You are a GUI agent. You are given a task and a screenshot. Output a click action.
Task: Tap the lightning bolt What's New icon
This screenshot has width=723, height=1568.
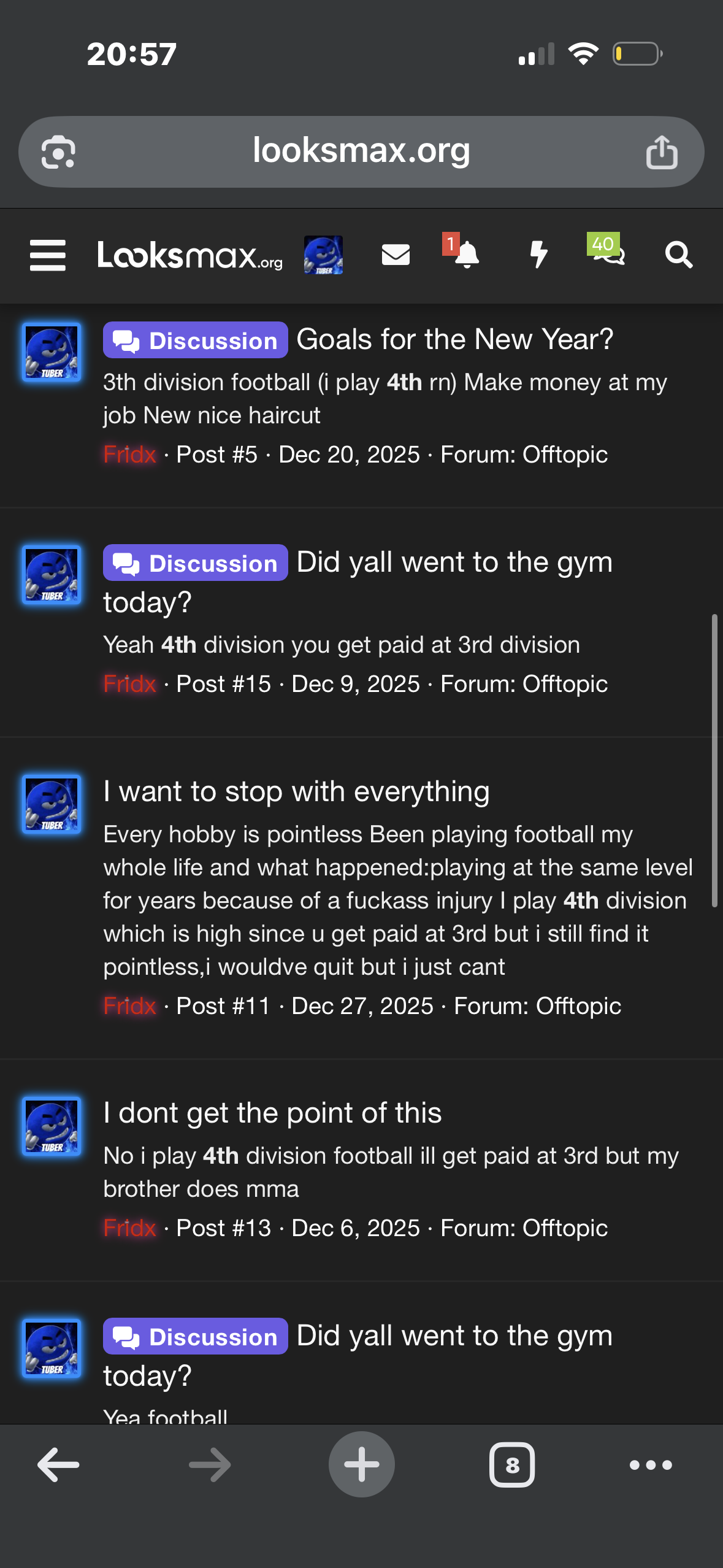538,255
